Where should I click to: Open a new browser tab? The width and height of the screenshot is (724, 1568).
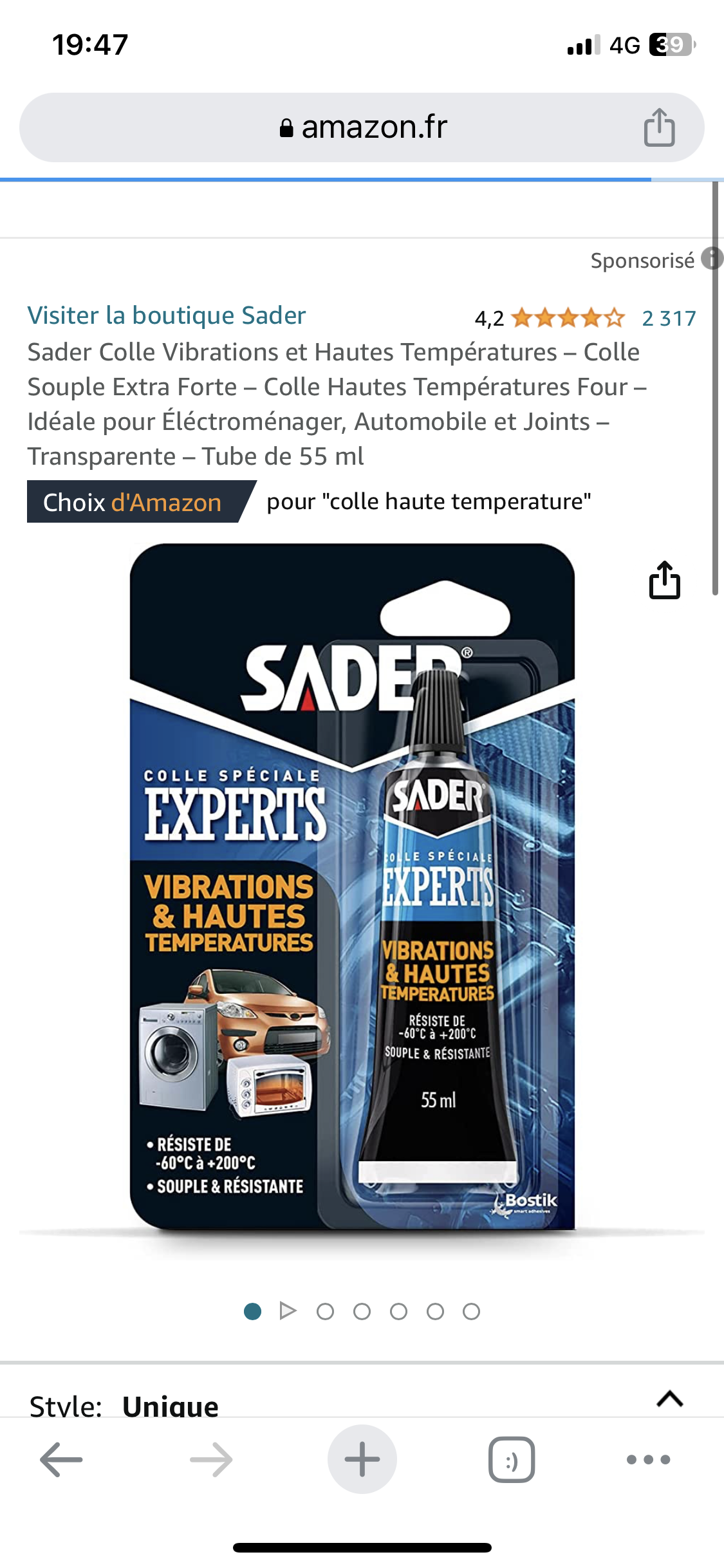click(x=362, y=1459)
